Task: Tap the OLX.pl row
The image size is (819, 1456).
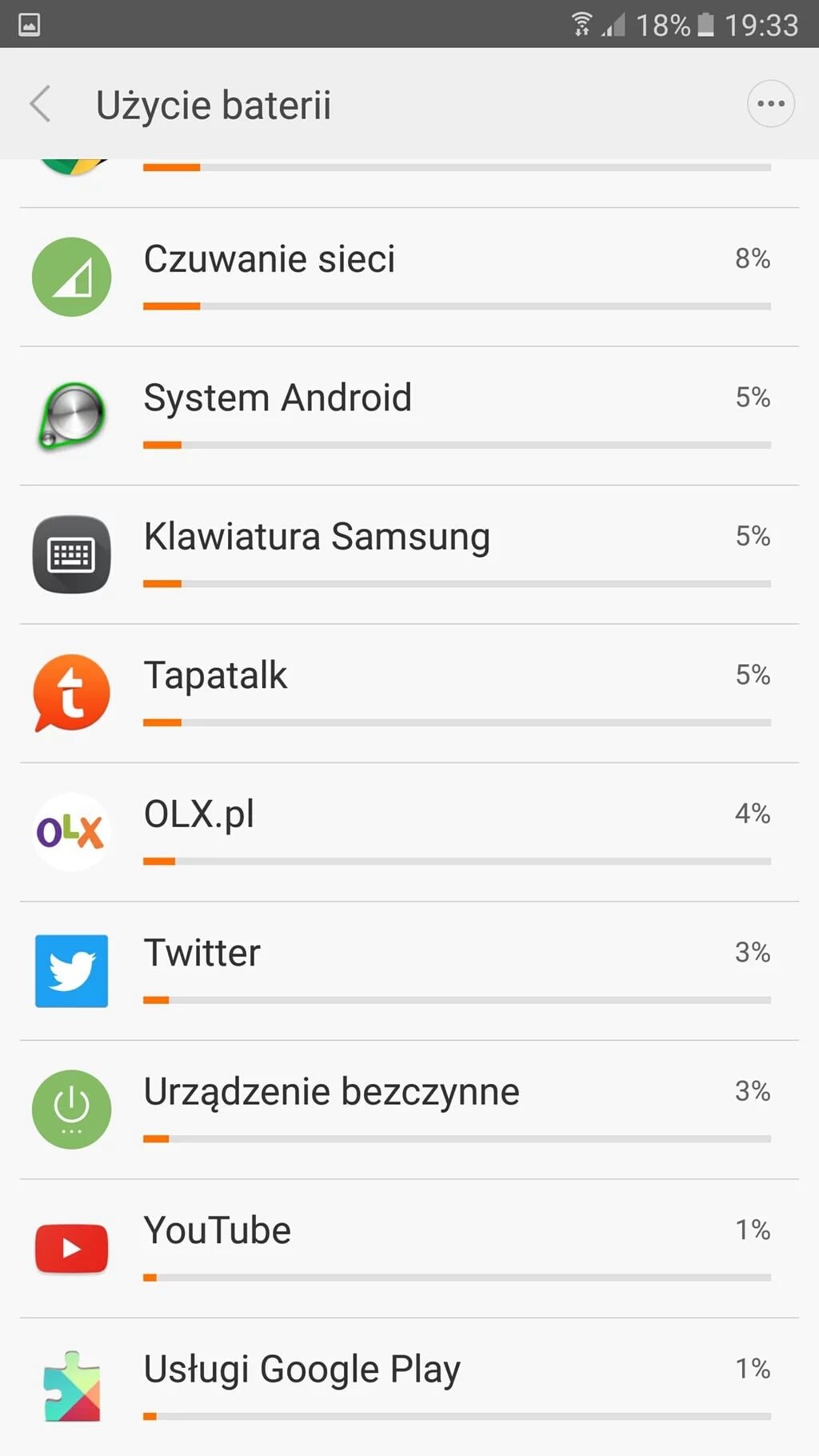Action: point(408,832)
